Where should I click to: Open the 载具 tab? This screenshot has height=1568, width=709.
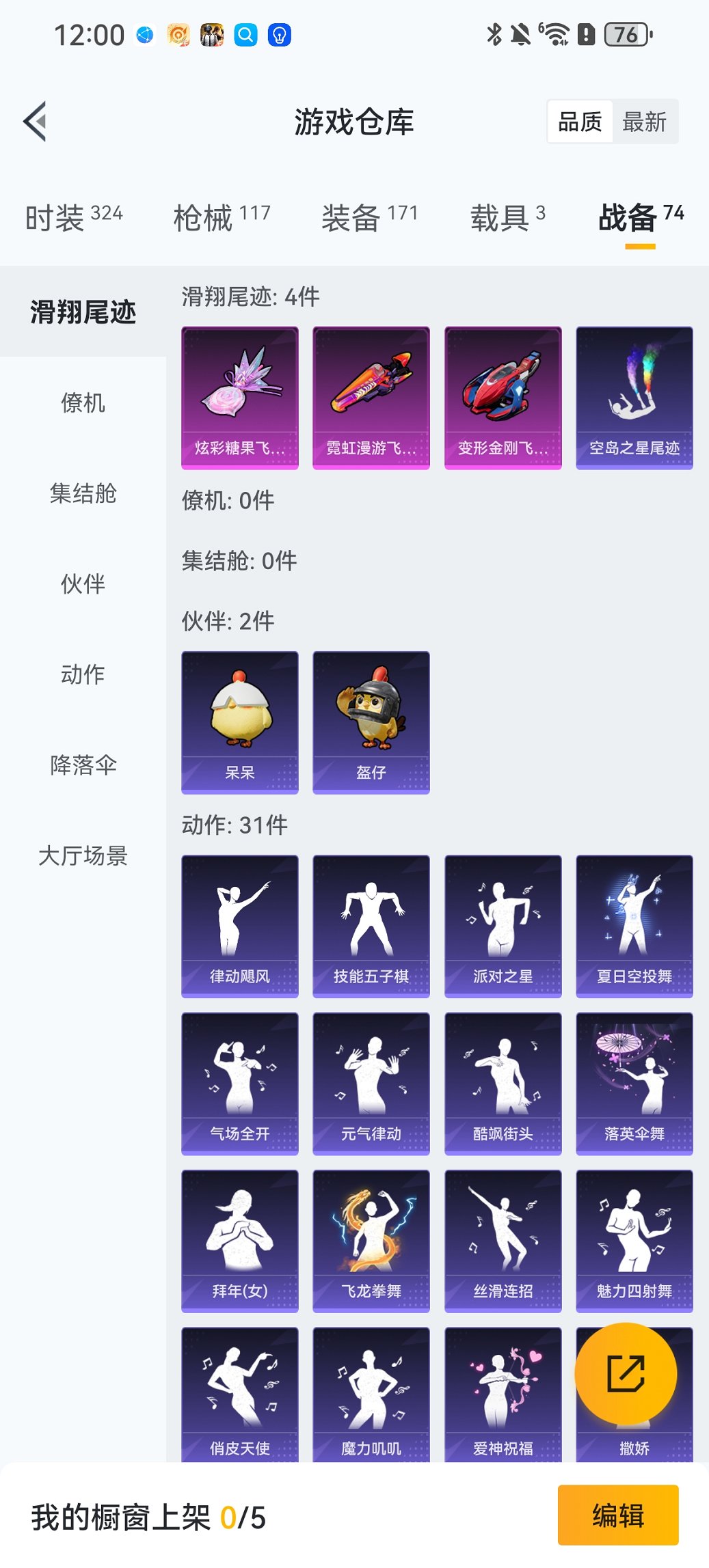(505, 215)
